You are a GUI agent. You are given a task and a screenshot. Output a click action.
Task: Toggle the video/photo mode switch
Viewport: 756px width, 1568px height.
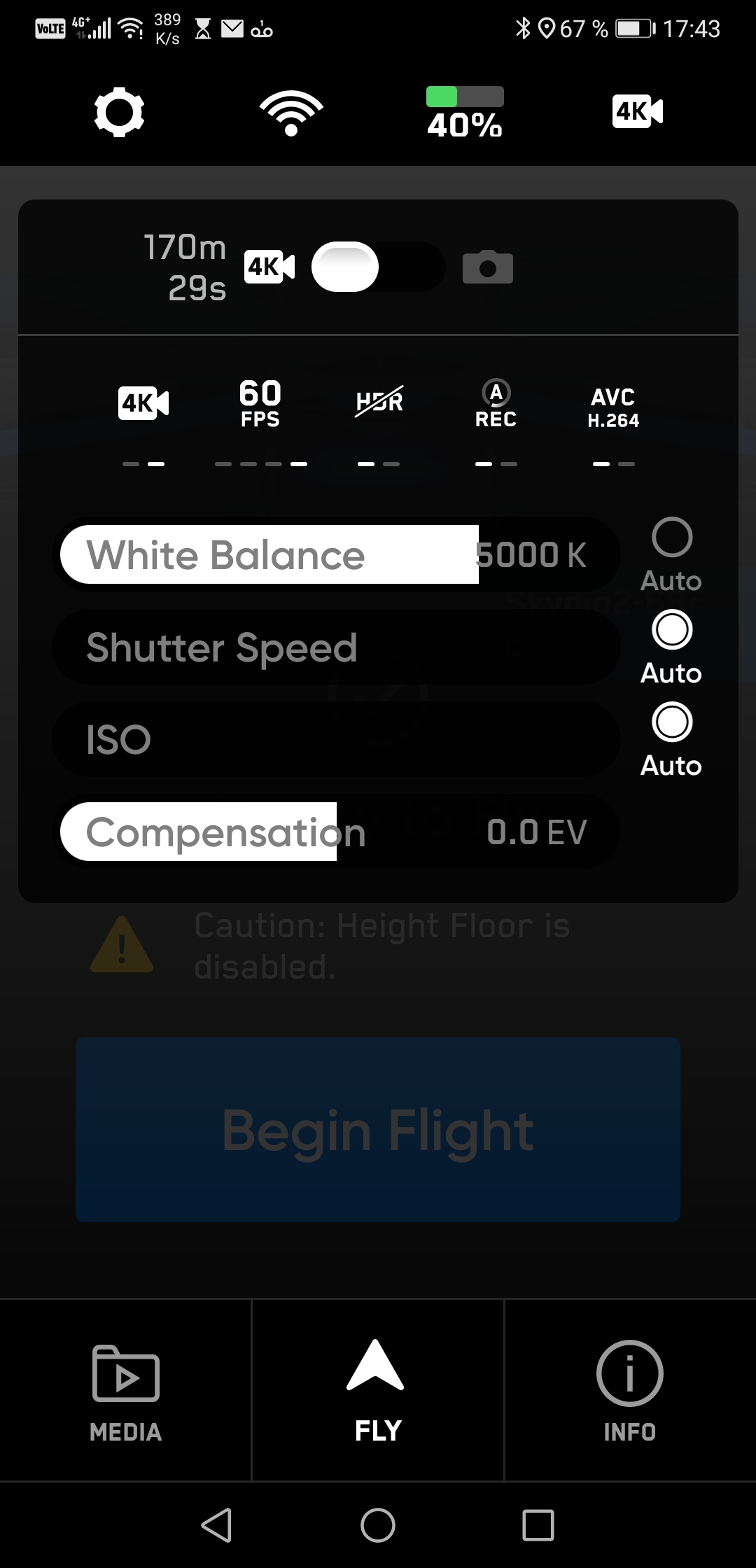pos(378,267)
